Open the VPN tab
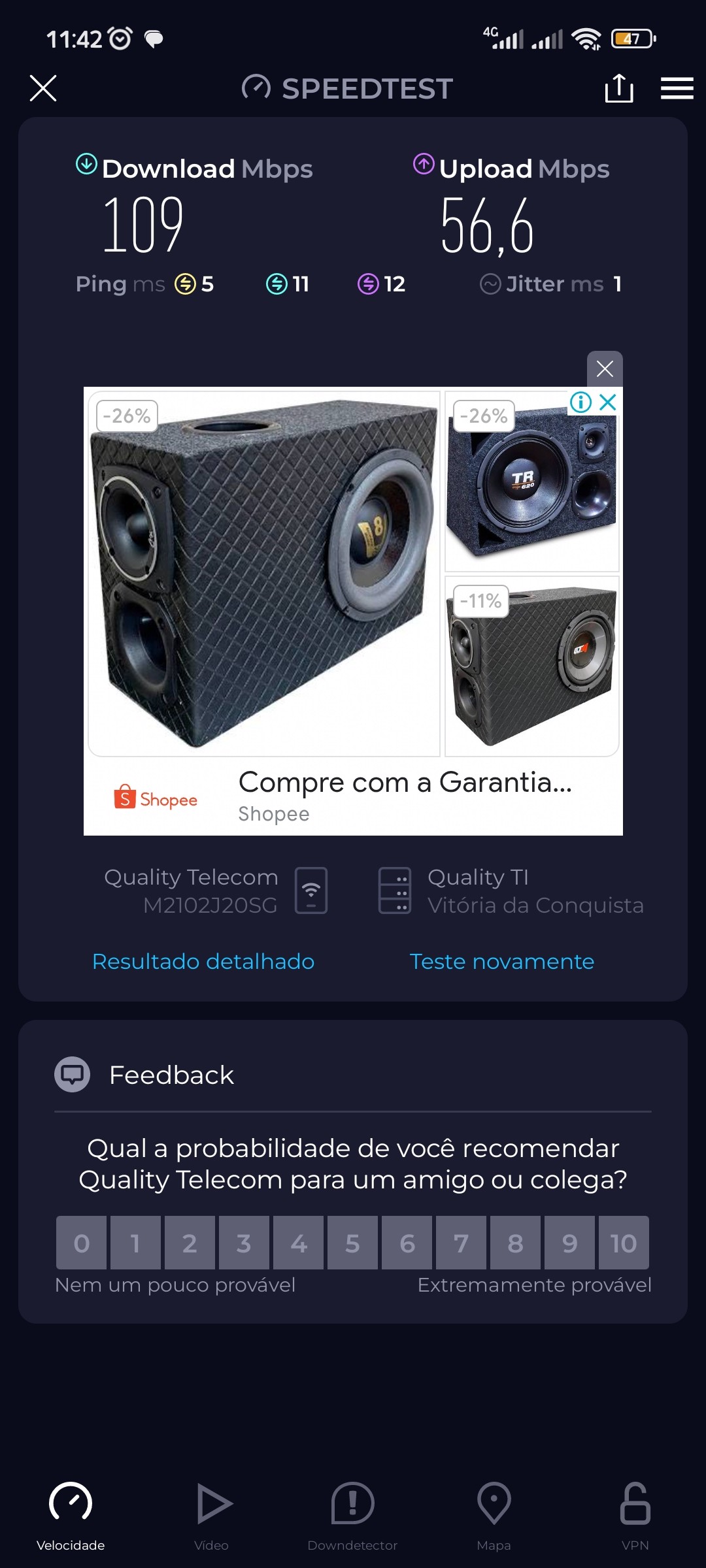 (635, 1516)
